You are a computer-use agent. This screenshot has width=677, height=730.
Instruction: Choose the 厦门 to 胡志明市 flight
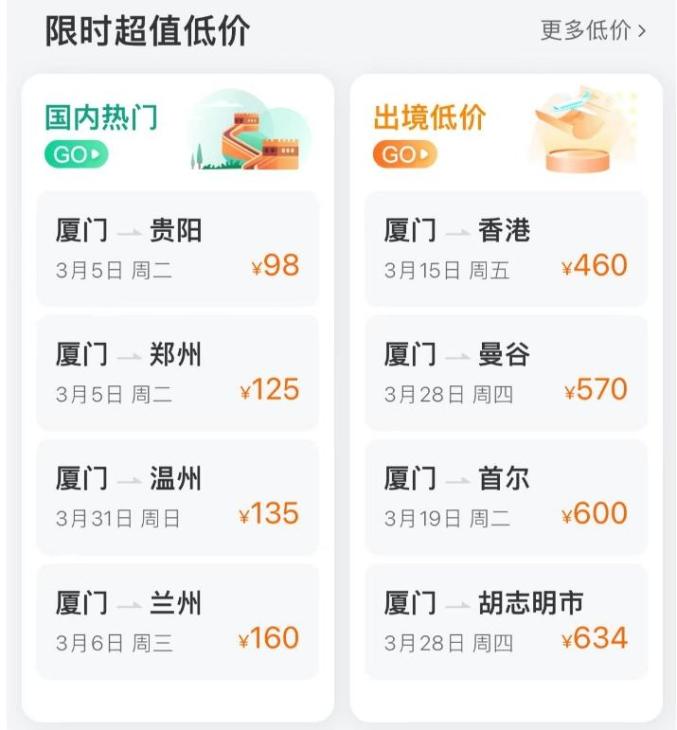click(506, 621)
